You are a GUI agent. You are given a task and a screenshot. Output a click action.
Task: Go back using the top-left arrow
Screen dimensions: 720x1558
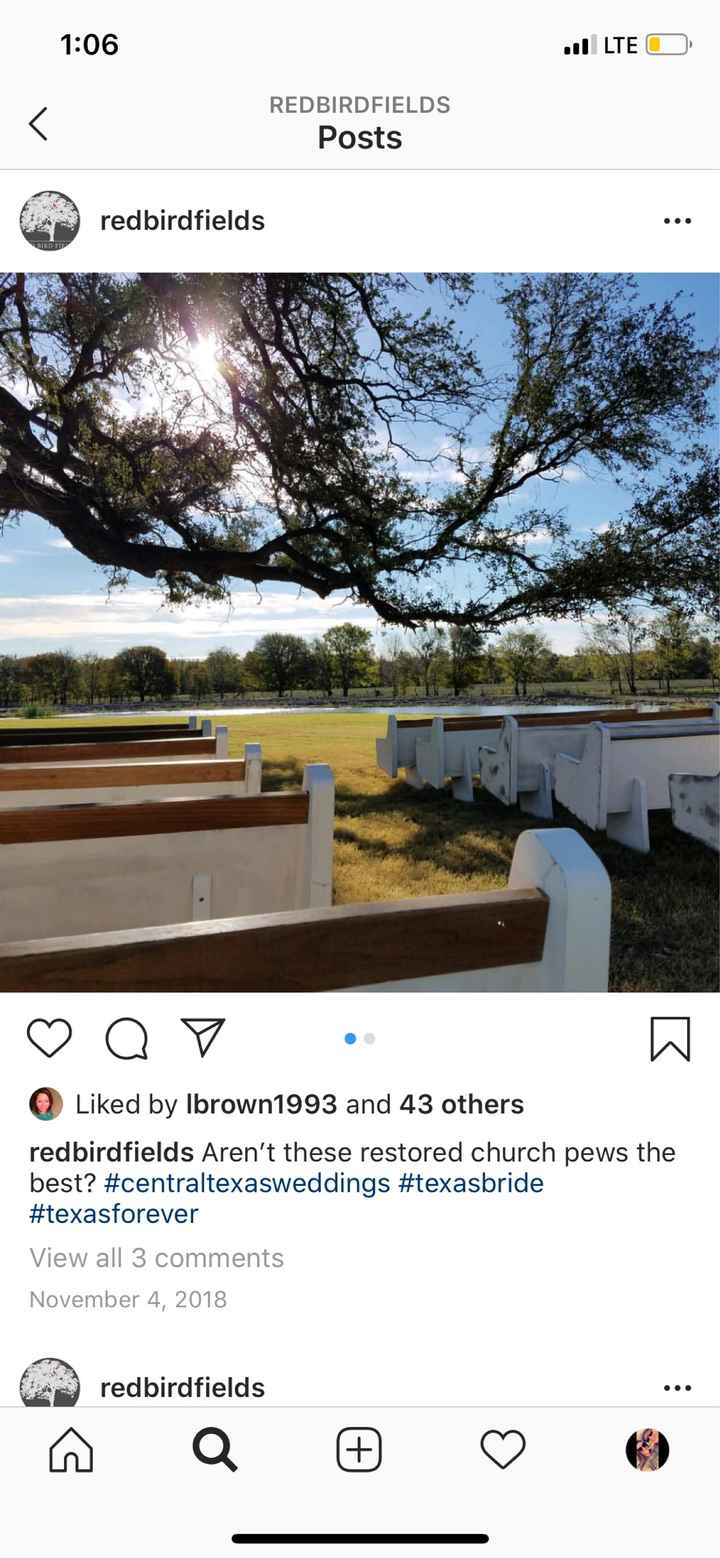point(38,124)
